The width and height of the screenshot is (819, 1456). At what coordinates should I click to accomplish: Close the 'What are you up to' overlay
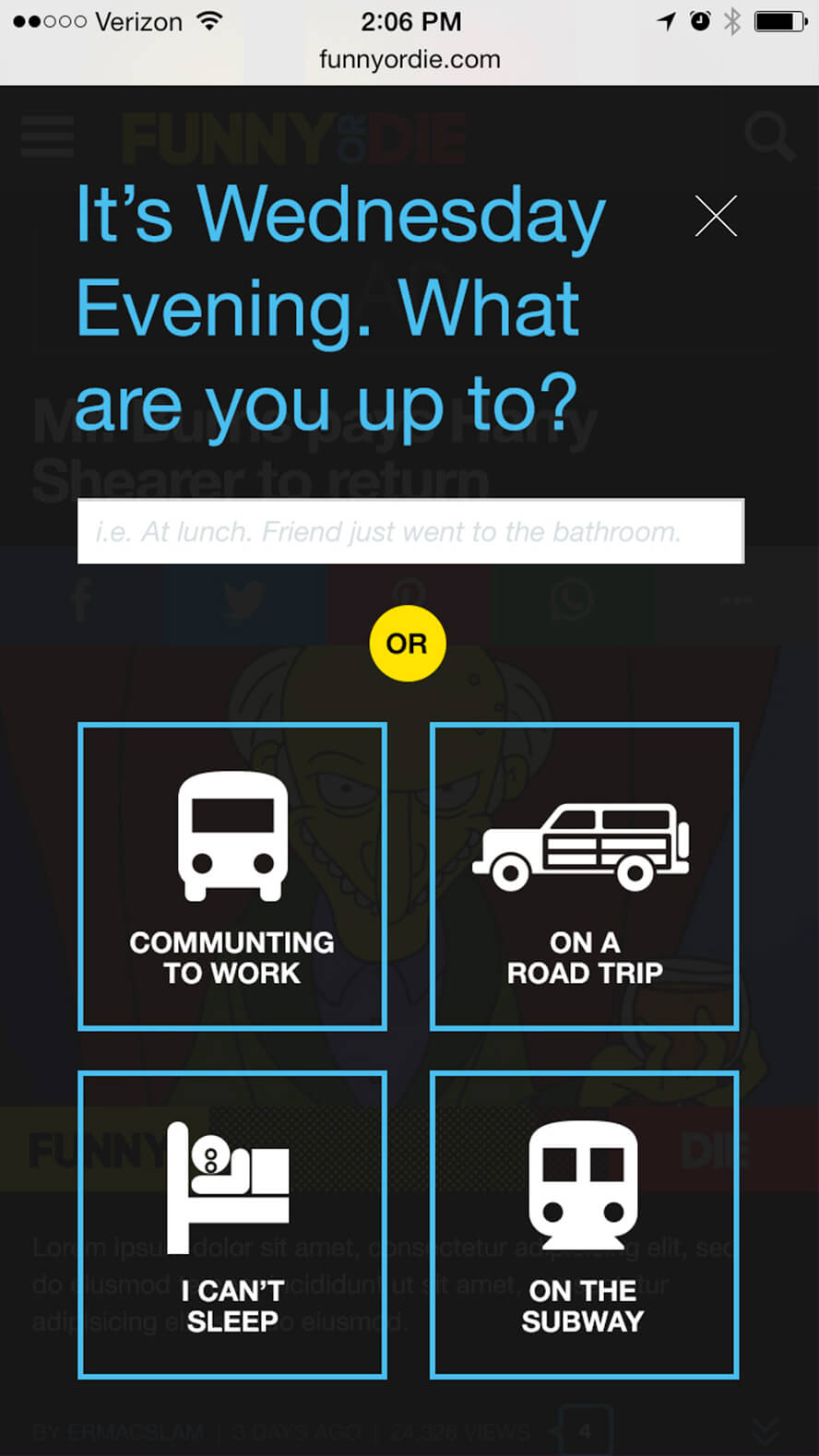[x=716, y=217]
